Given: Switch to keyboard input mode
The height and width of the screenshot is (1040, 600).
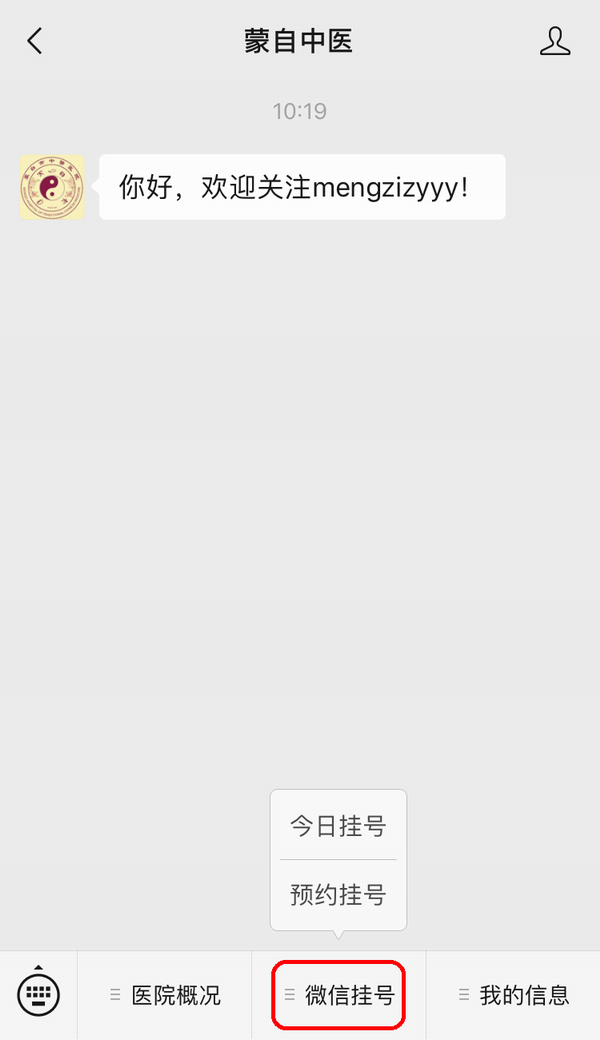Looking at the screenshot, I should [x=39, y=994].
